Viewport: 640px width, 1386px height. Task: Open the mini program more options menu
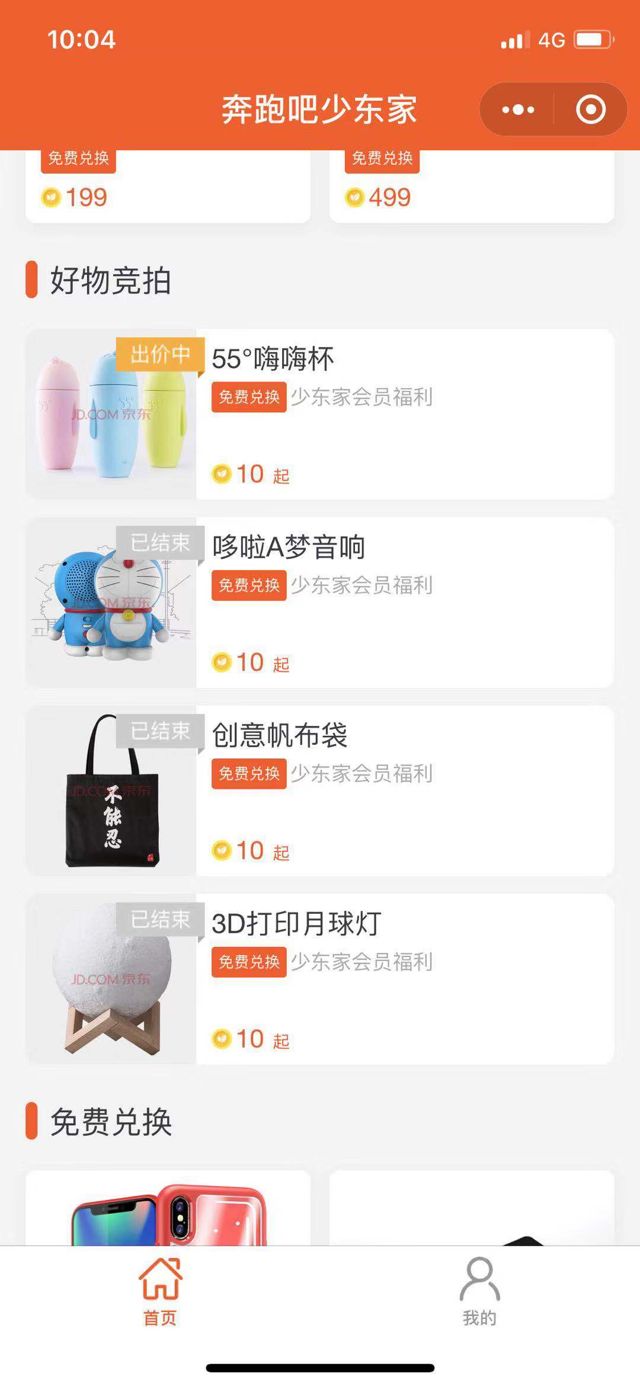(518, 110)
